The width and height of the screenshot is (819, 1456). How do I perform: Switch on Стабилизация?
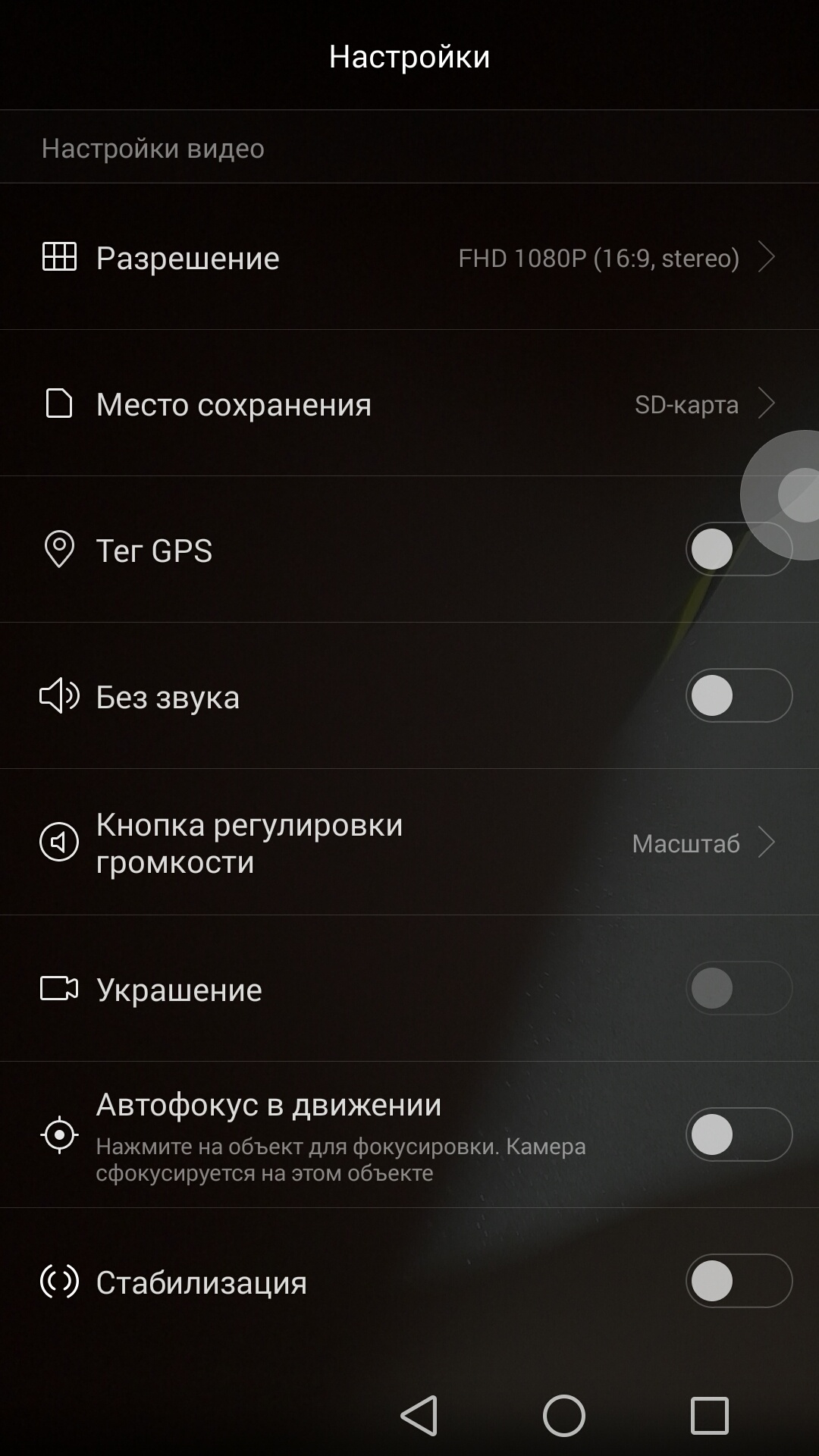(x=738, y=1281)
